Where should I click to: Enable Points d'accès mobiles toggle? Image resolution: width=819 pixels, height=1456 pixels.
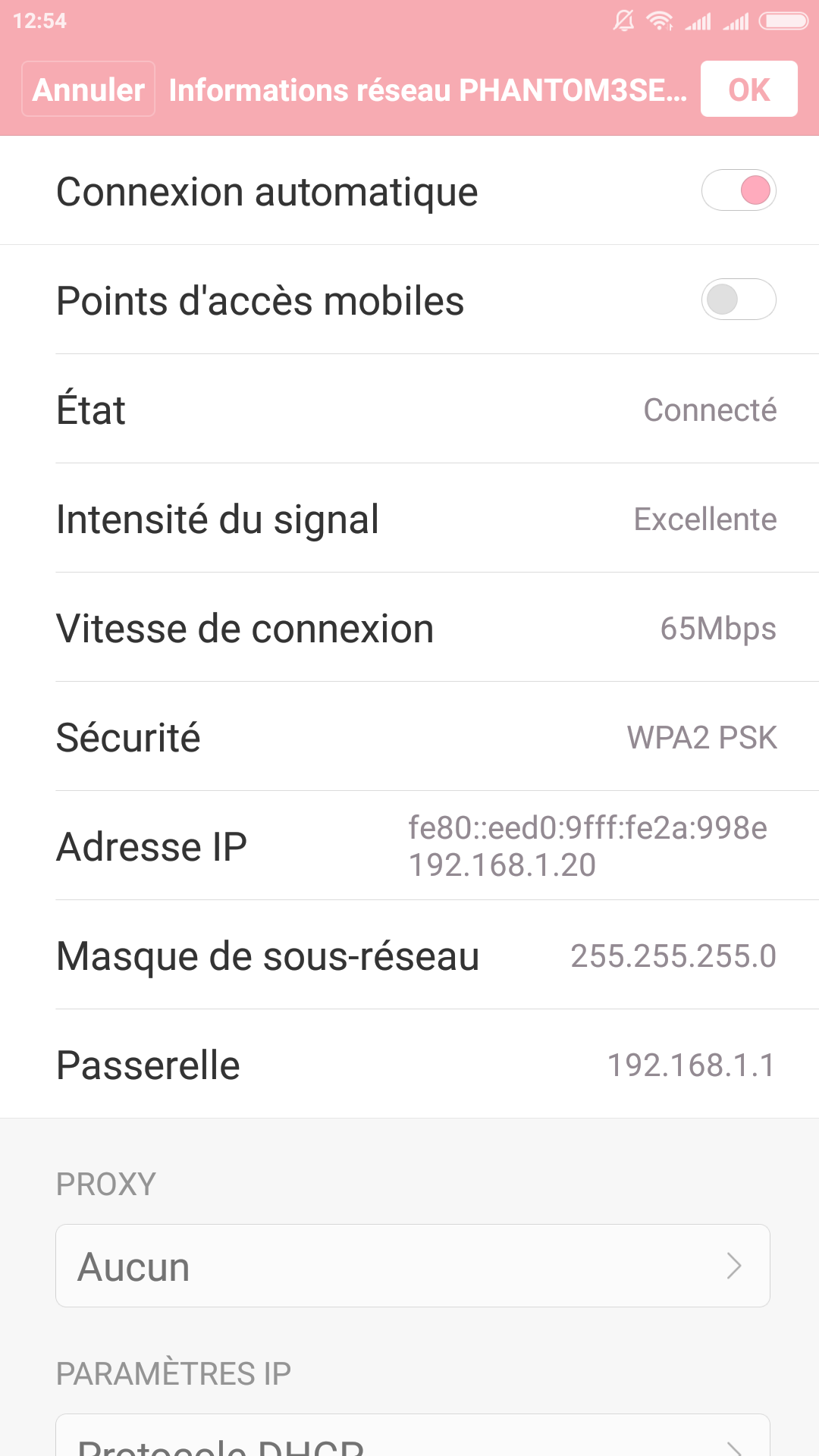[x=739, y=300]
